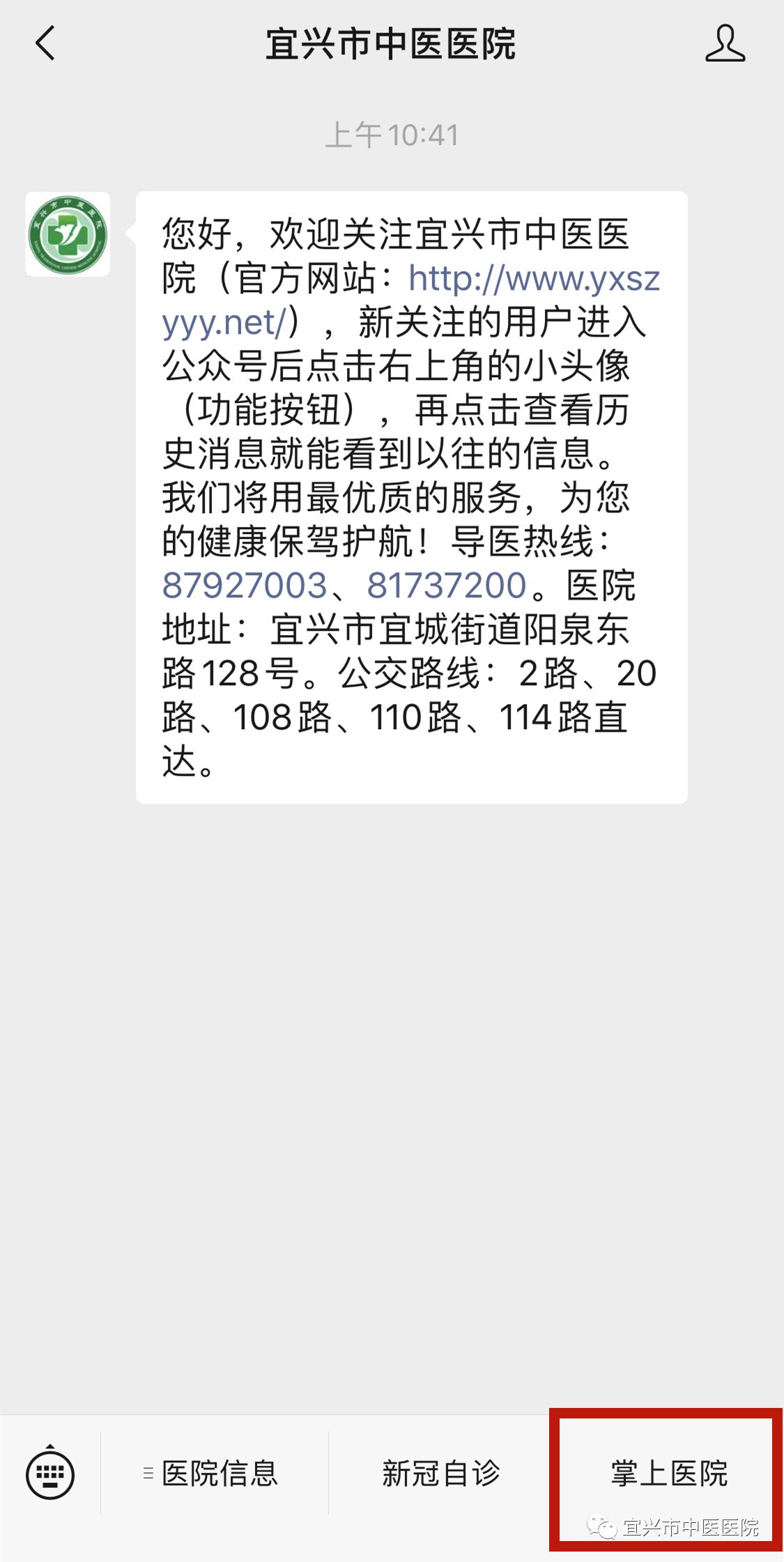This screenshot has height=1562, width=784.
Task: Open the account profile icon
Action: coord(725,43)
